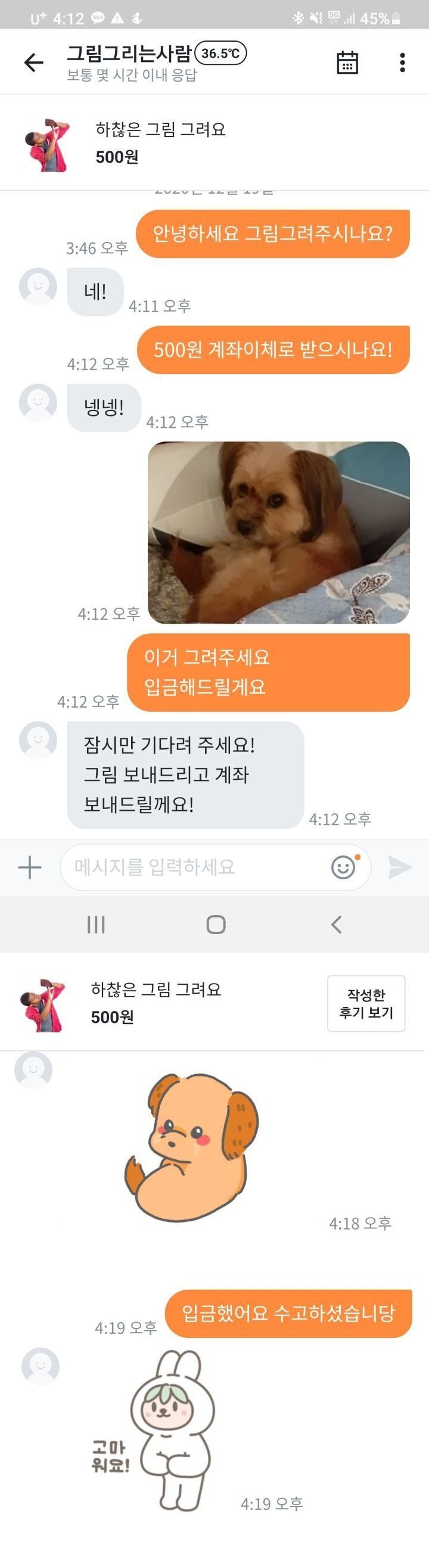Image resolution: width=429 pixels, height=1568 pixels.
Task: Open the calendar schedule icon
Action: (x=347, y=62)
